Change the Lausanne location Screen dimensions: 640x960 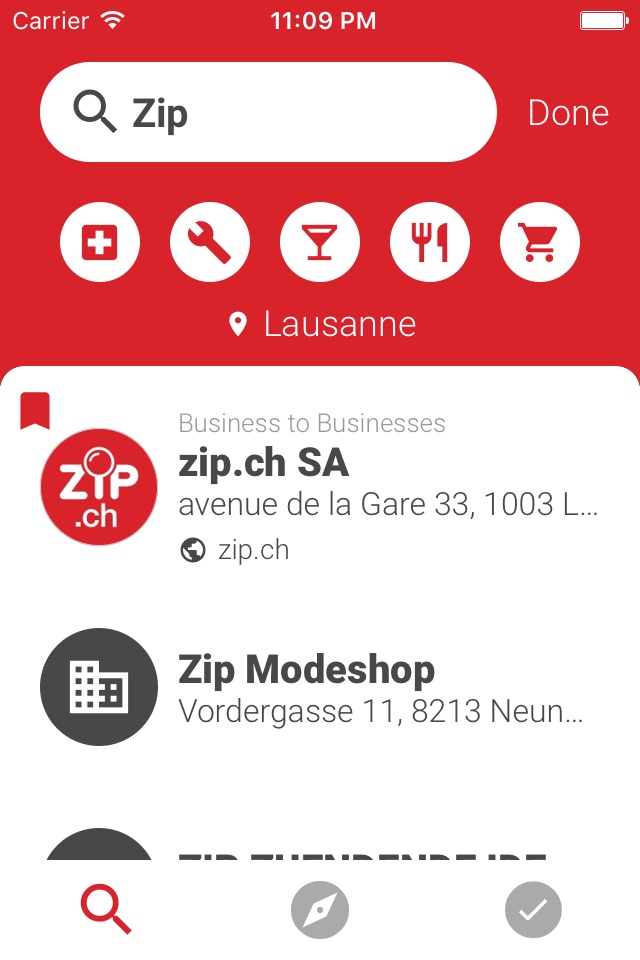pyautogui.click(x=322, y=324)
